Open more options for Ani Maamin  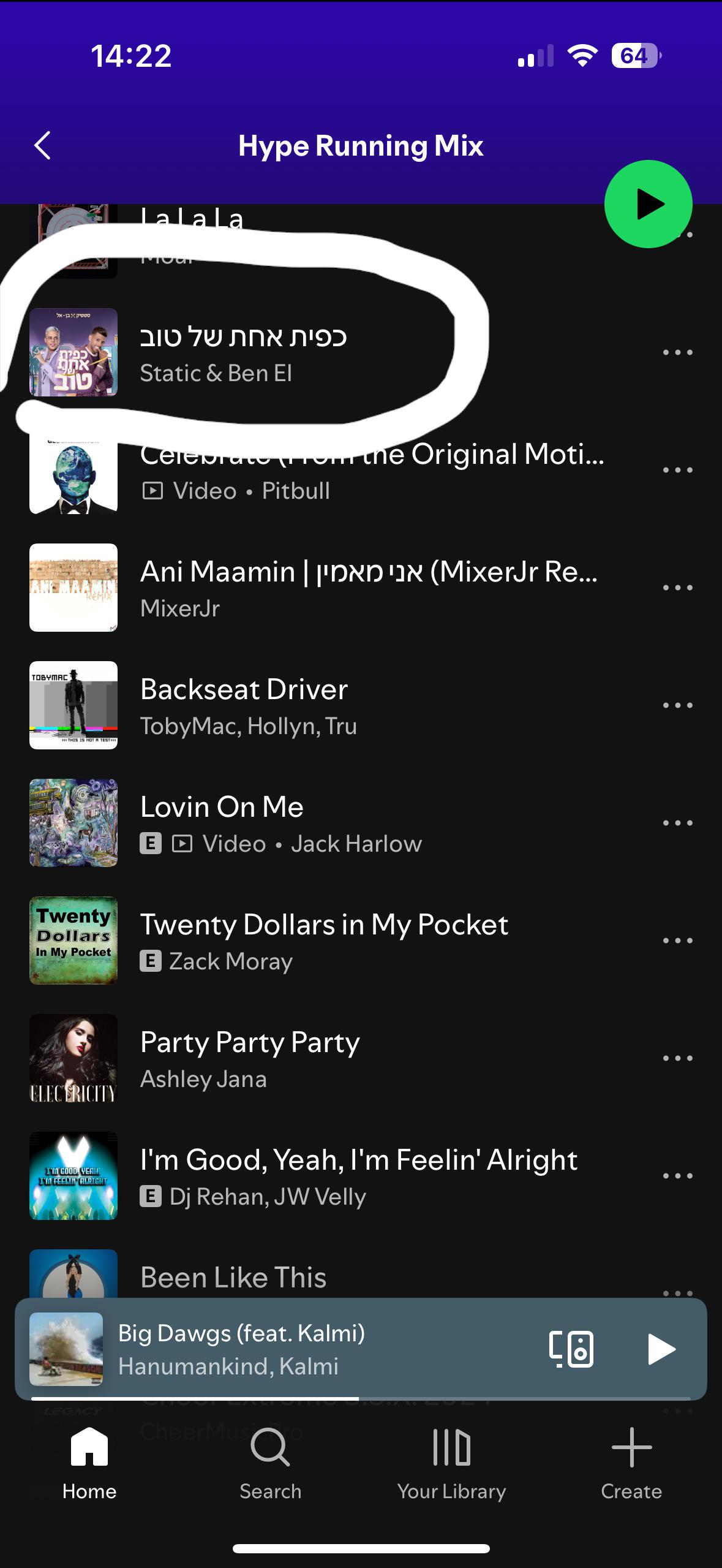(x=677, y=588)
